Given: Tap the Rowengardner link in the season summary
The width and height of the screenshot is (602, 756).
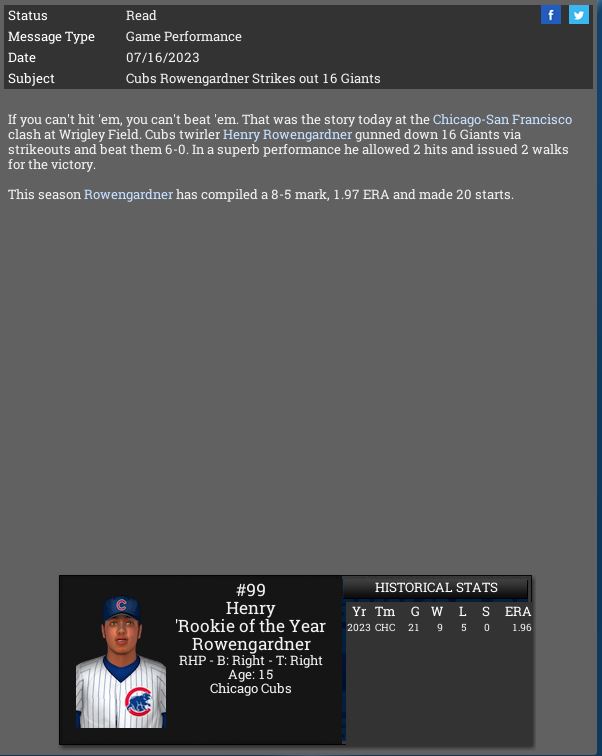Looking at the screenshot, I should (128, 194).
